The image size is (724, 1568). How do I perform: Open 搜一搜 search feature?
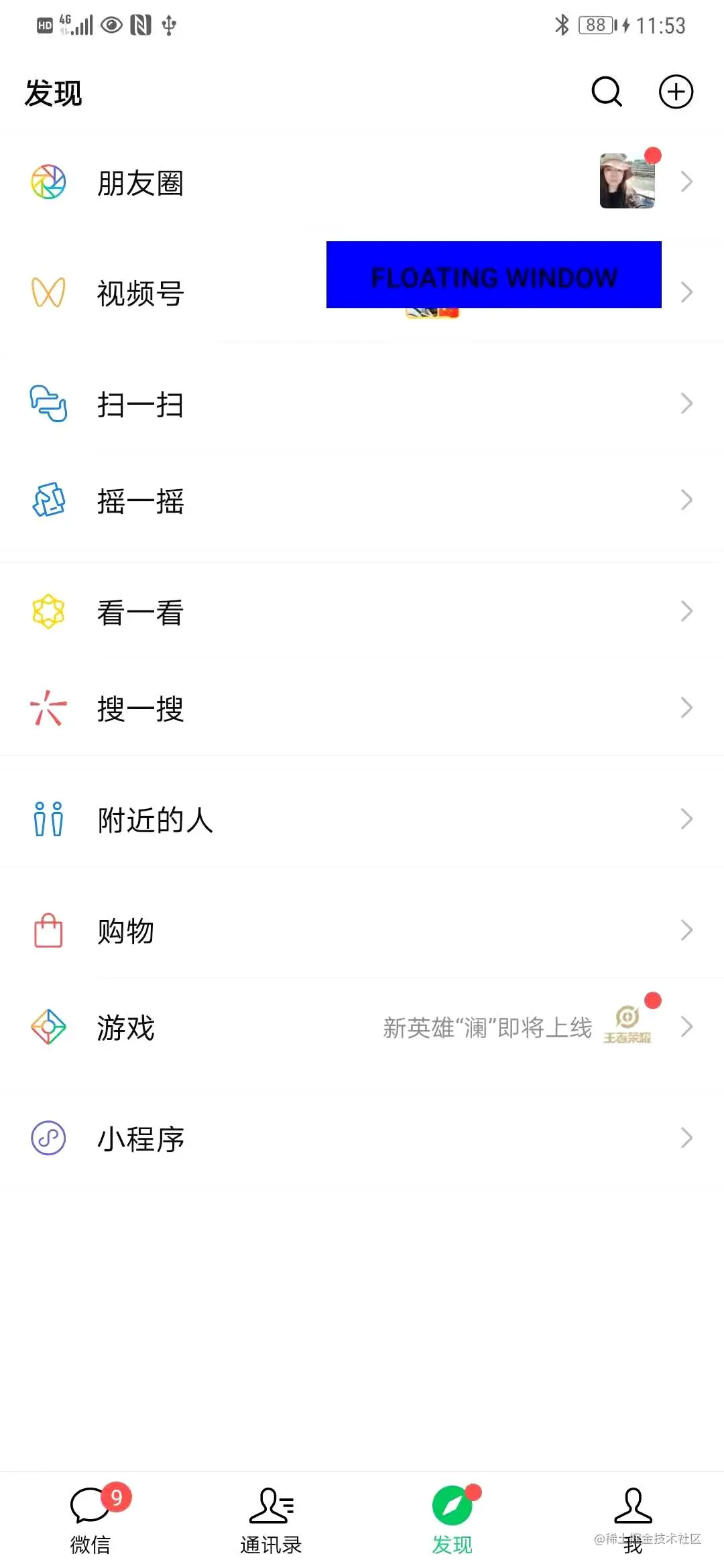141,709
